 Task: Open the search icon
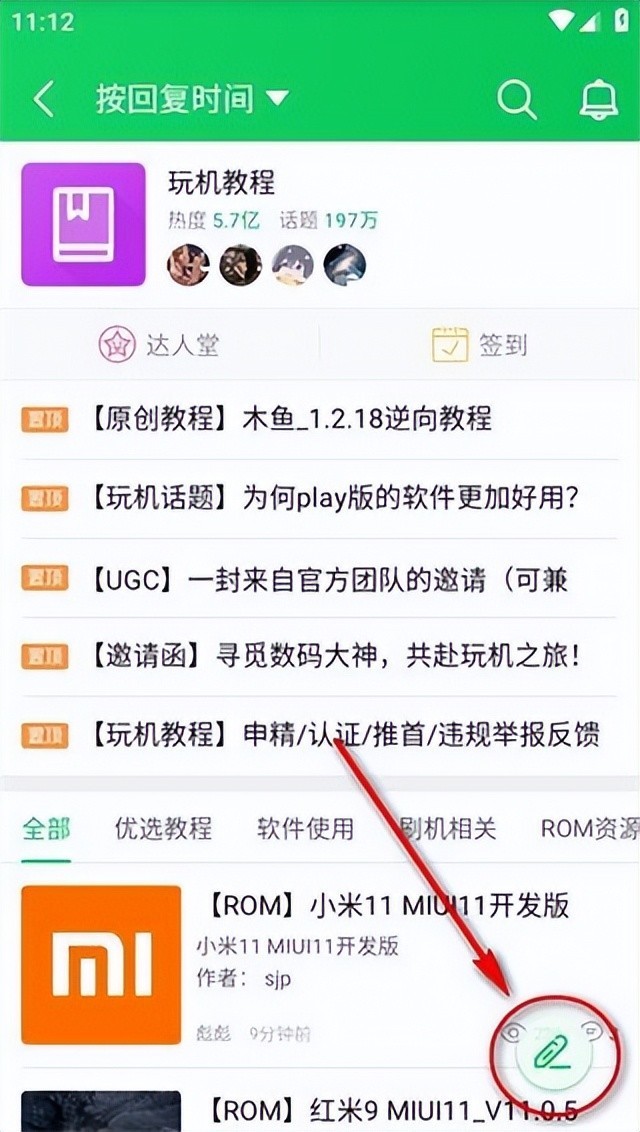517,99
